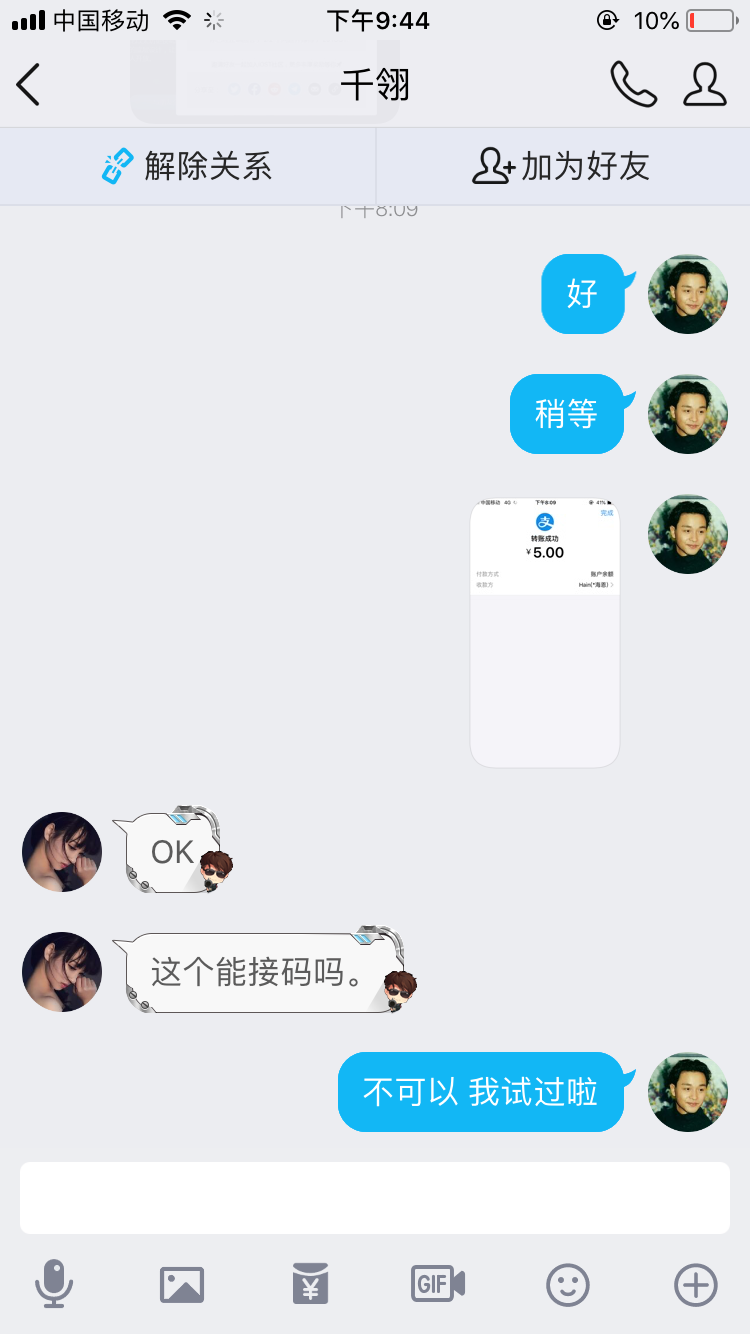Start a voice call with 千翎
750x1334 pixels.
click(x=633, y=85)
